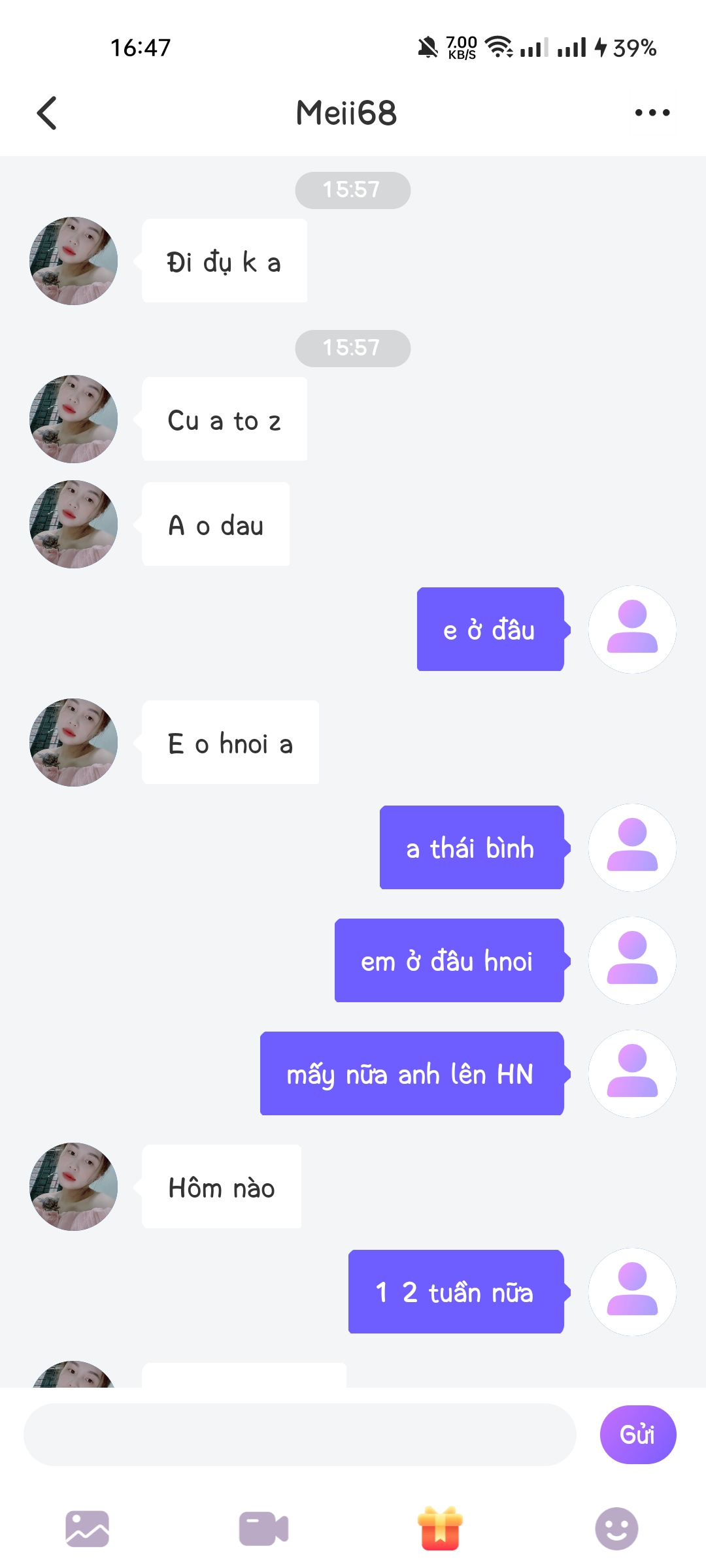Image resolution: width=706 pixels, height=1568 pixels.
Task: Start a video call with Meii68
Action: click(x=263, y=1529)
